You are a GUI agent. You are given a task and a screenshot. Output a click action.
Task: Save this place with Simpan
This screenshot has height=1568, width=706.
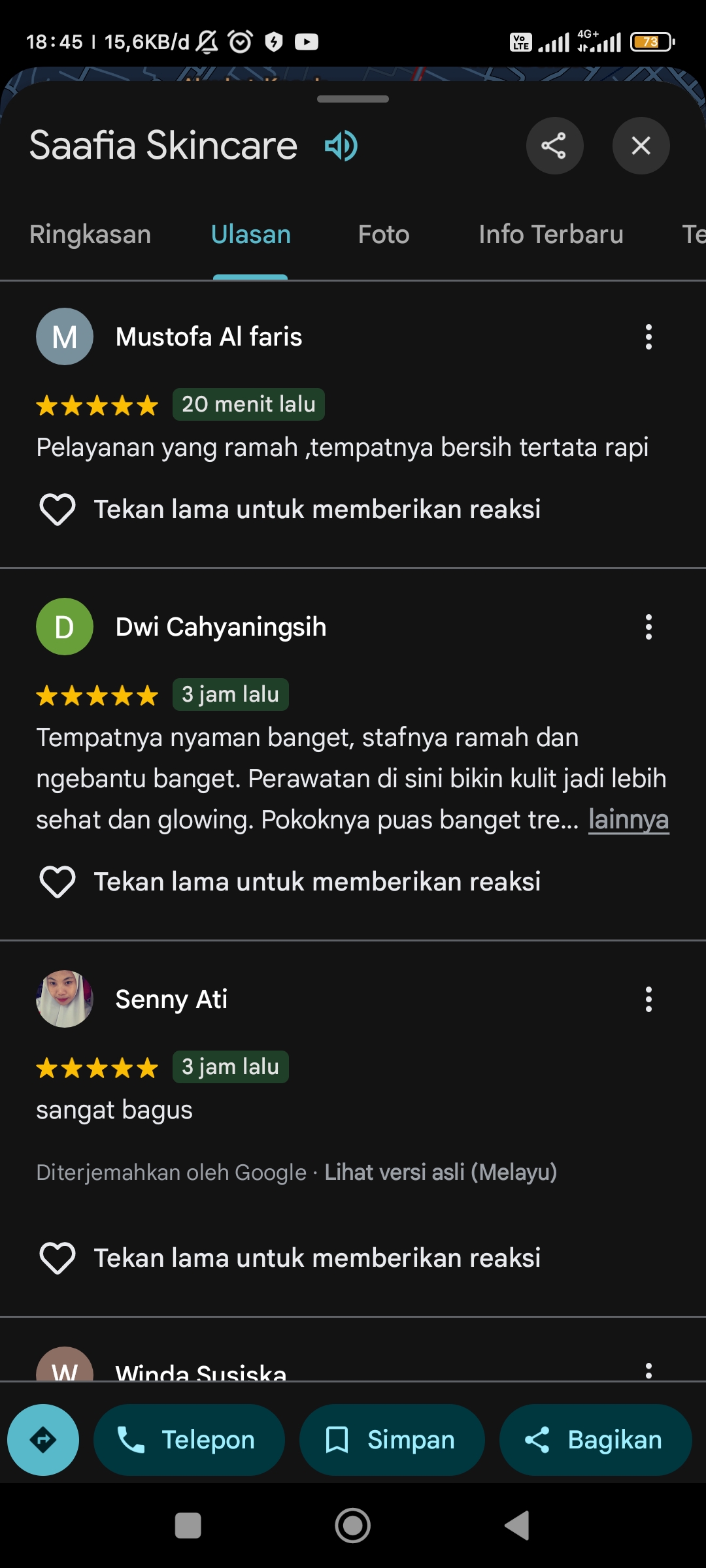(x=392, y=1440)
